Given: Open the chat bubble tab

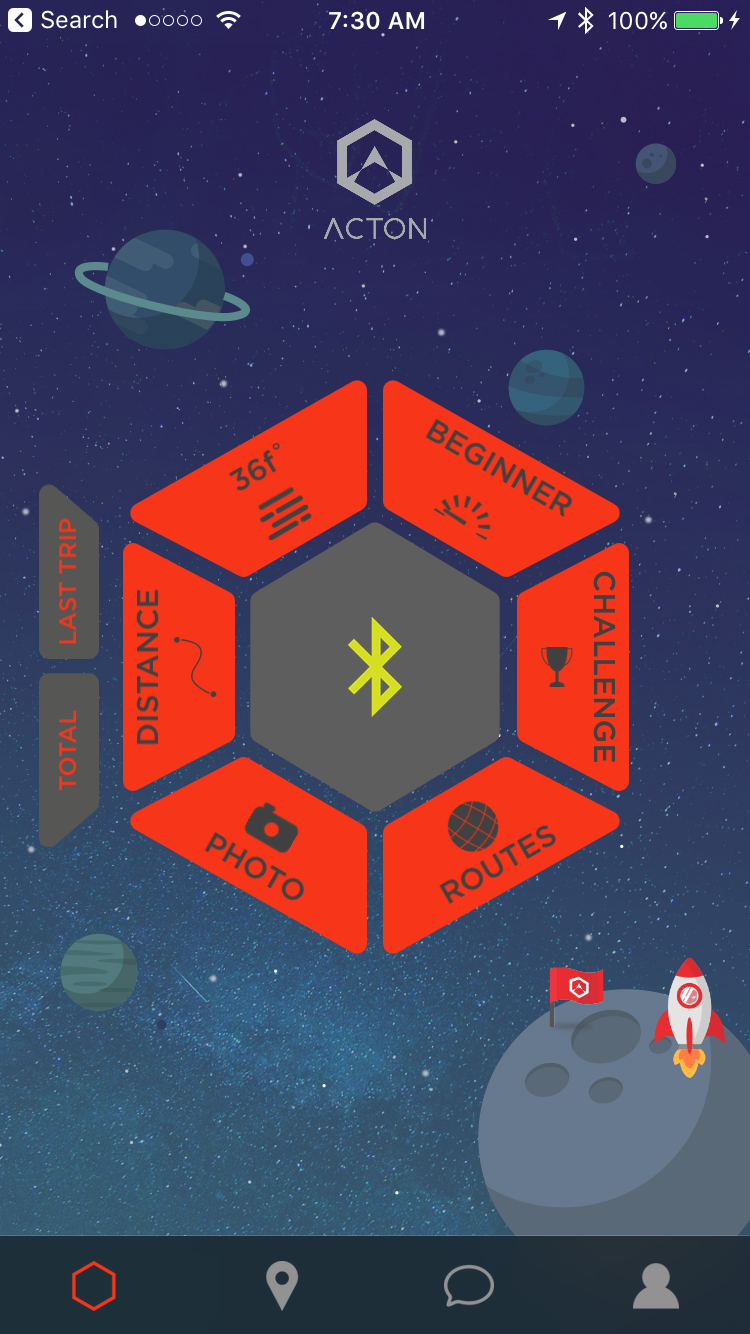Looking at the screenshot, I should coord(469,1286).
